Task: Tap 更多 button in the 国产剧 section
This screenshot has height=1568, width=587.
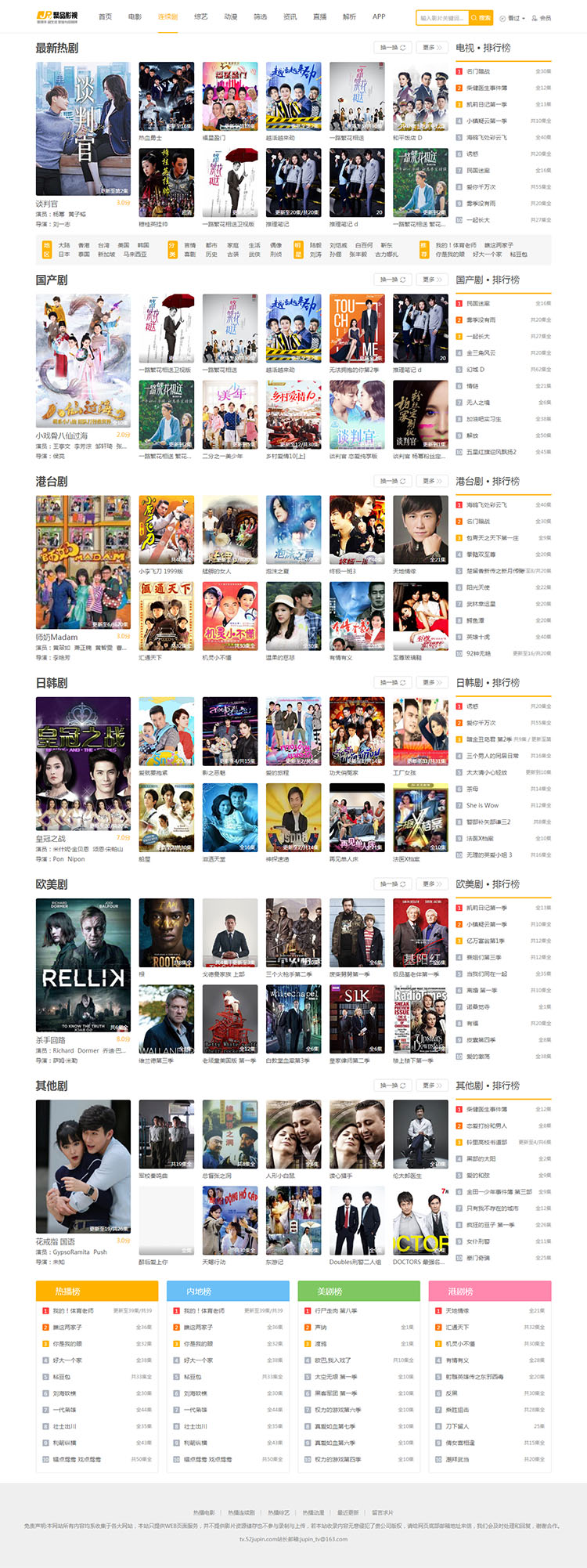Action: tap(432, 280)
